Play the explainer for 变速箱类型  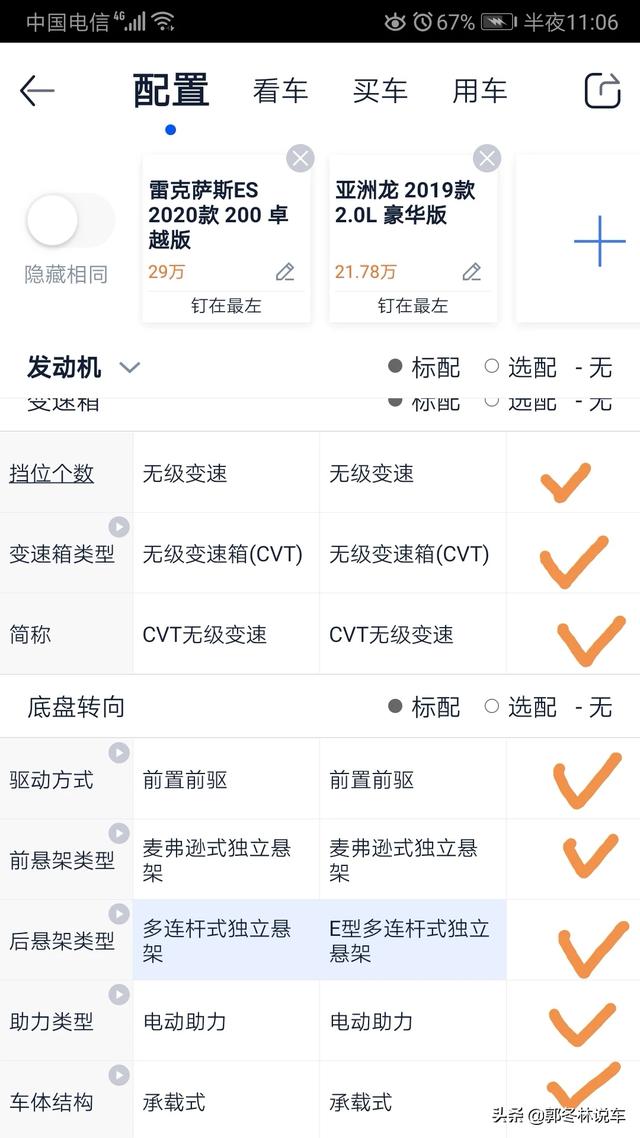pos(119,527)
